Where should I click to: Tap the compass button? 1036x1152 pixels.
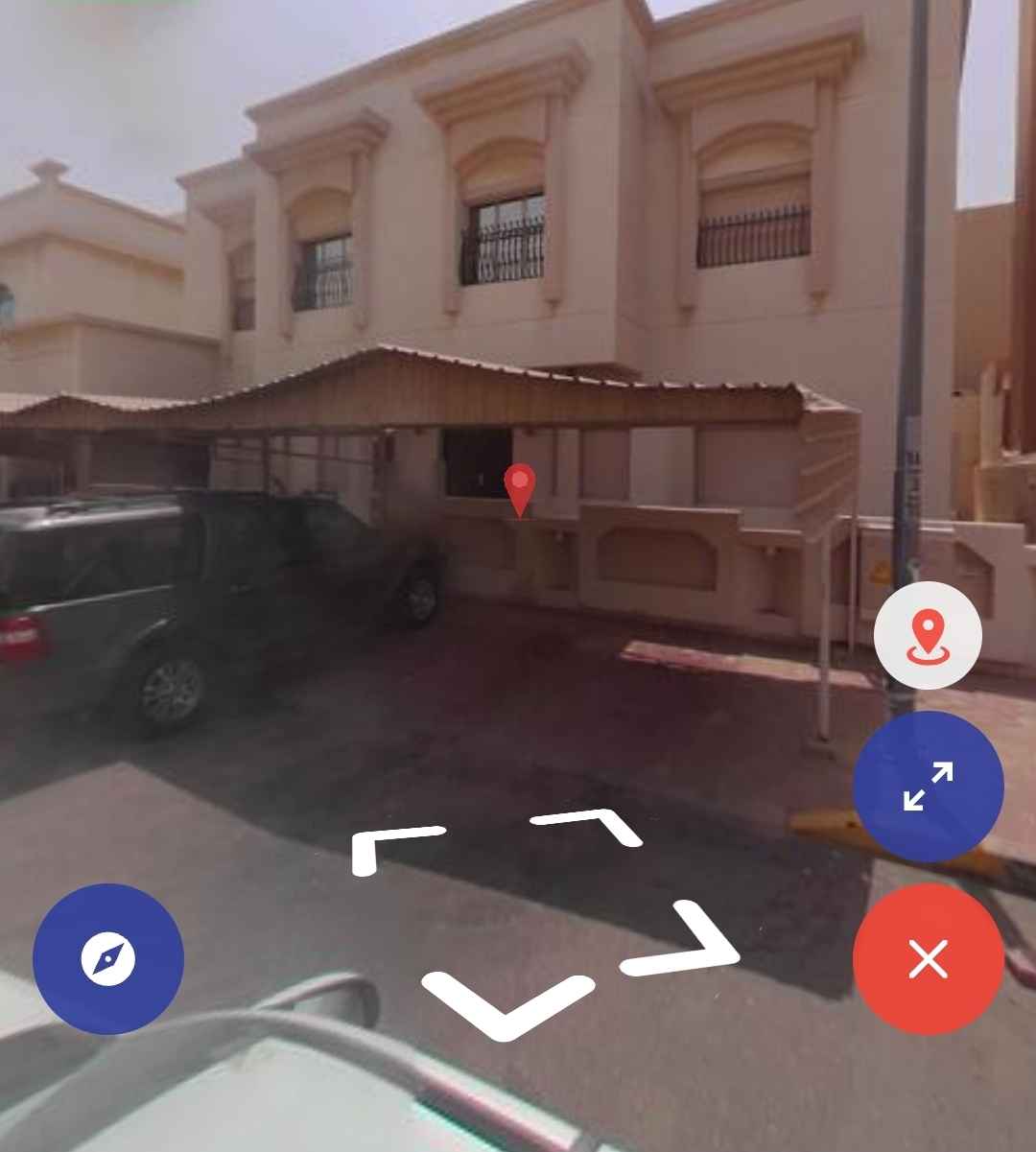tap(107, 958)
